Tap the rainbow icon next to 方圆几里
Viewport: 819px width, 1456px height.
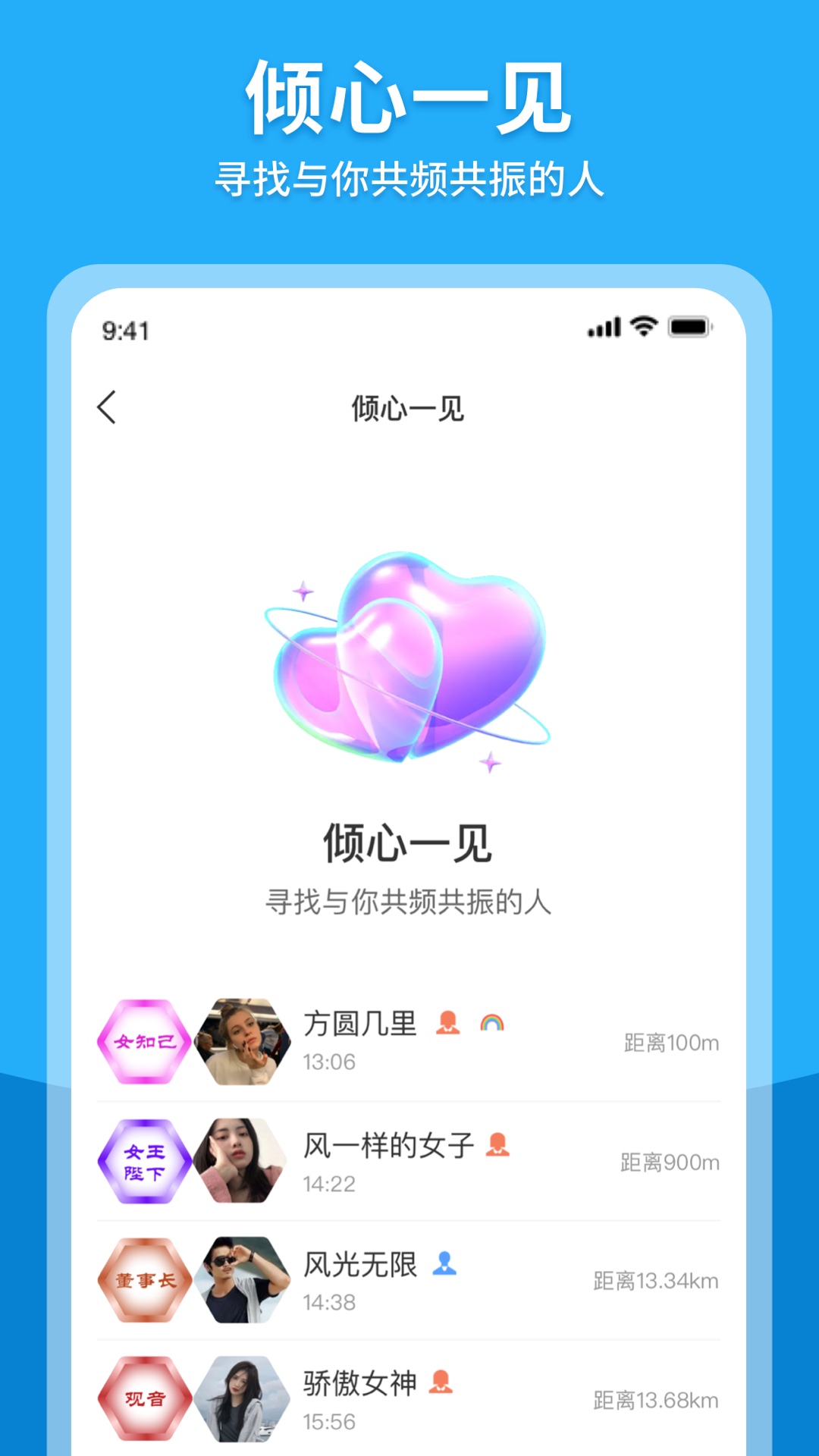pos(494,1022)
